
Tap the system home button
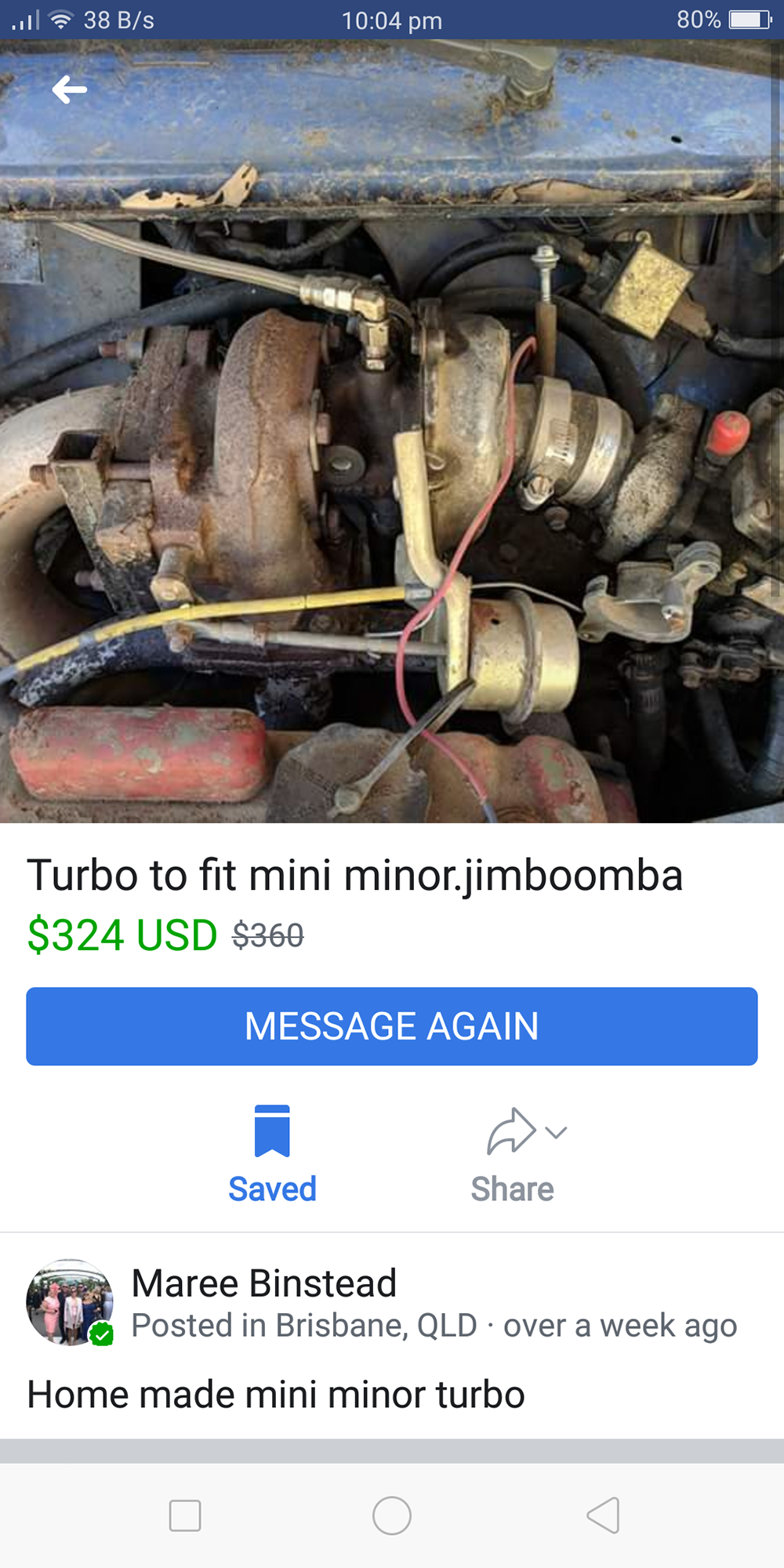click(x=392, y=1515)
